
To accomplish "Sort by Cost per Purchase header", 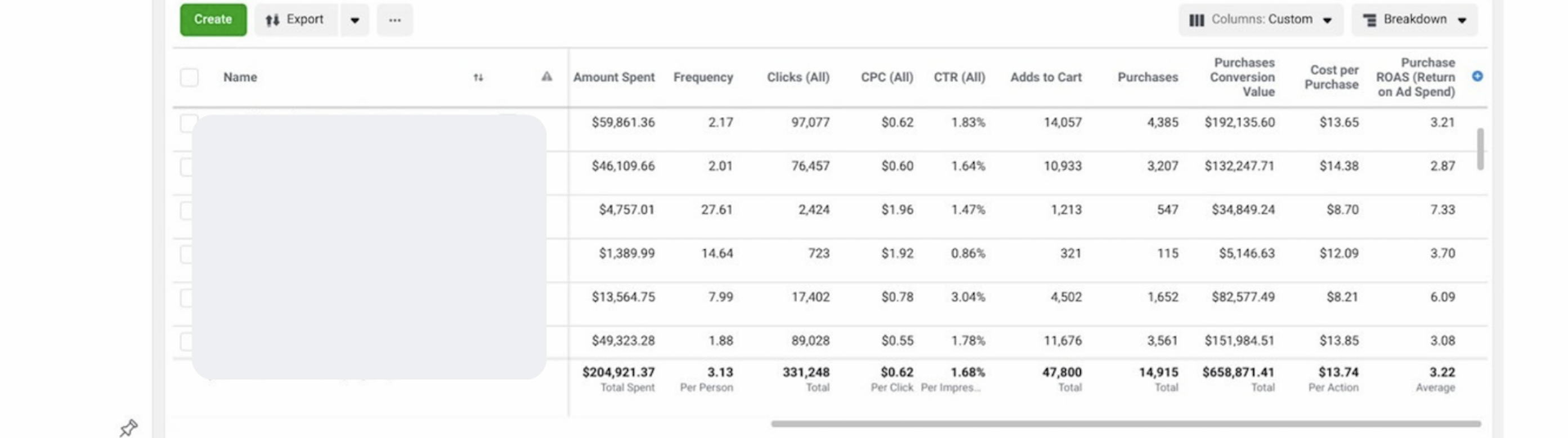I will point(1331,77).
